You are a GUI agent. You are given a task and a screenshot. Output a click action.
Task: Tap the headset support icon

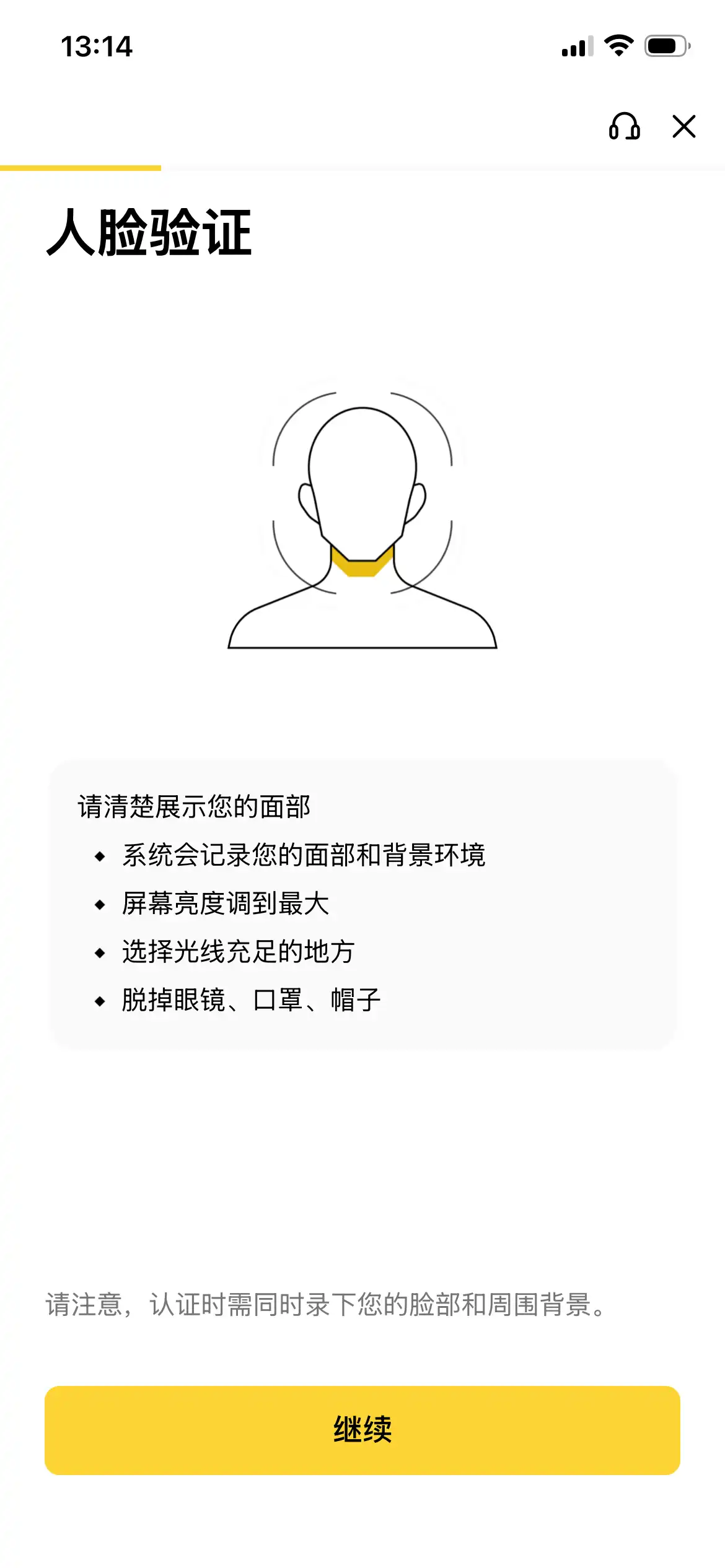[625, 127]
